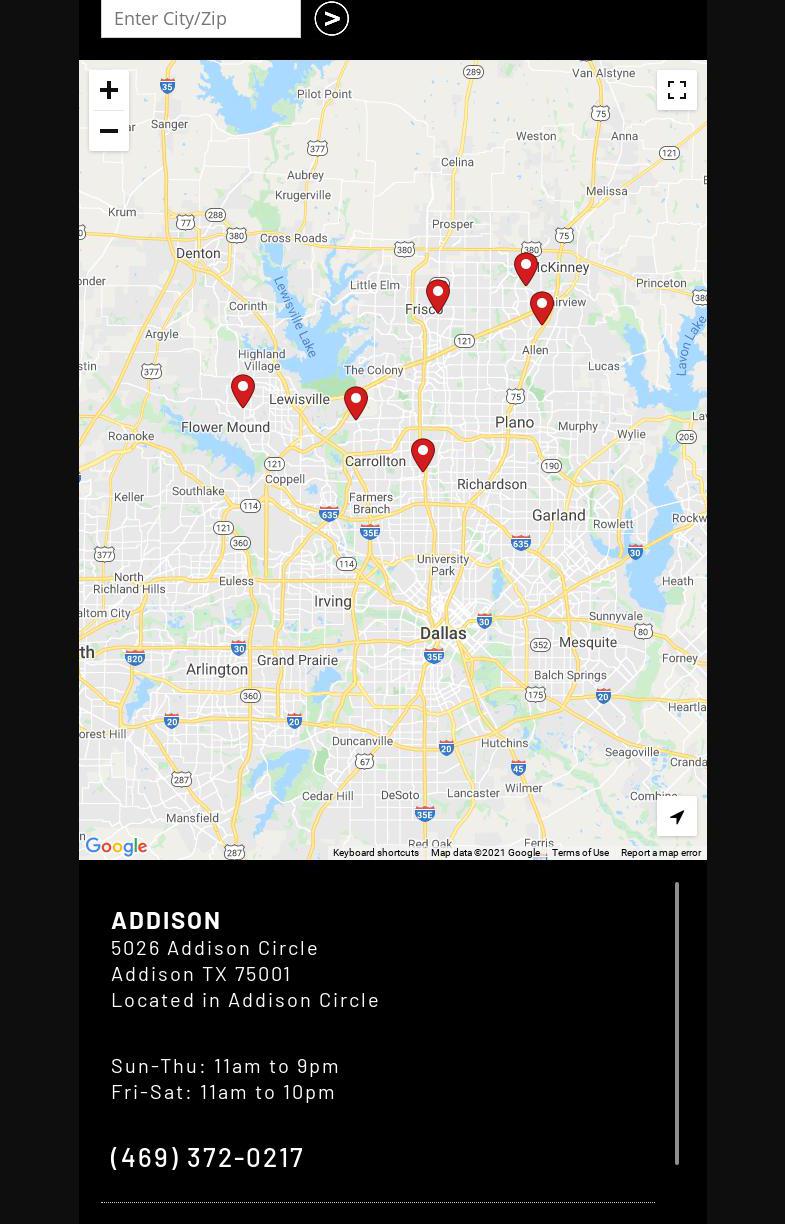Tap the Enter City/Zip field

pos(200,18)
